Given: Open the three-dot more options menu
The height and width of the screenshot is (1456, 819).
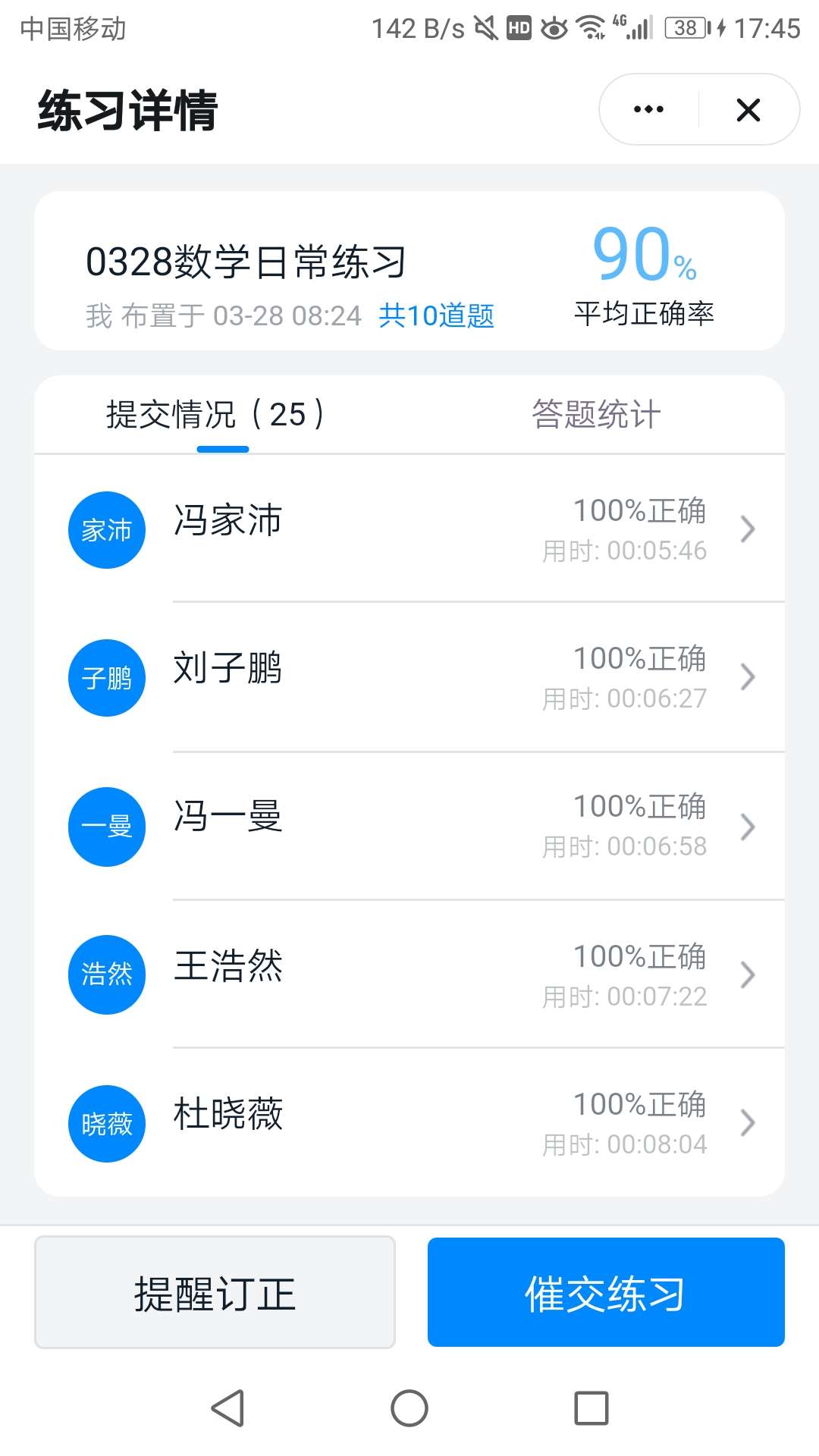Looking at the screenshot, I should (648, 110).
